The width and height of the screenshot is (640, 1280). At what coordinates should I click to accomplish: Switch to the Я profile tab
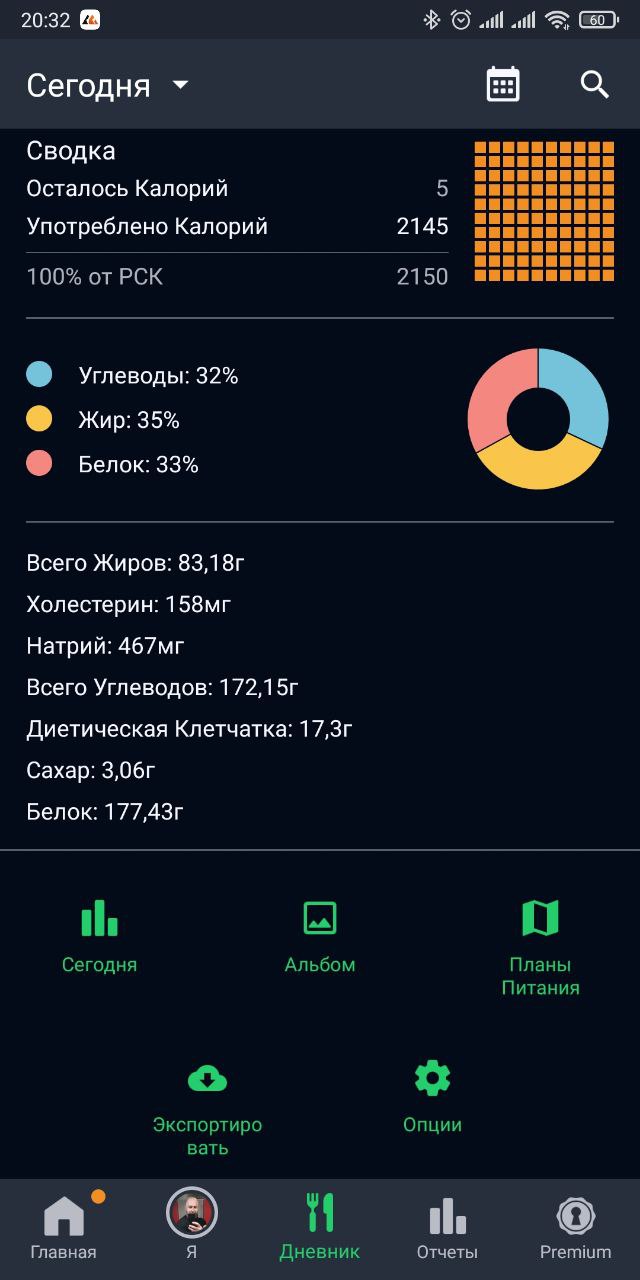point(191,1226)
